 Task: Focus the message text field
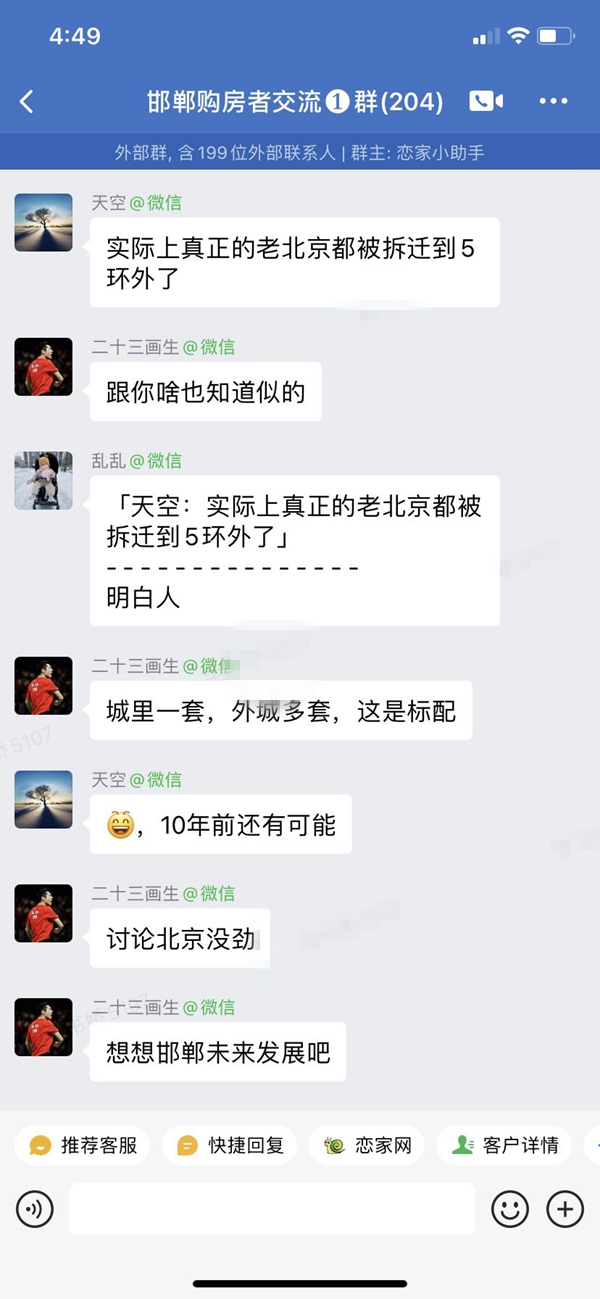272,1210
